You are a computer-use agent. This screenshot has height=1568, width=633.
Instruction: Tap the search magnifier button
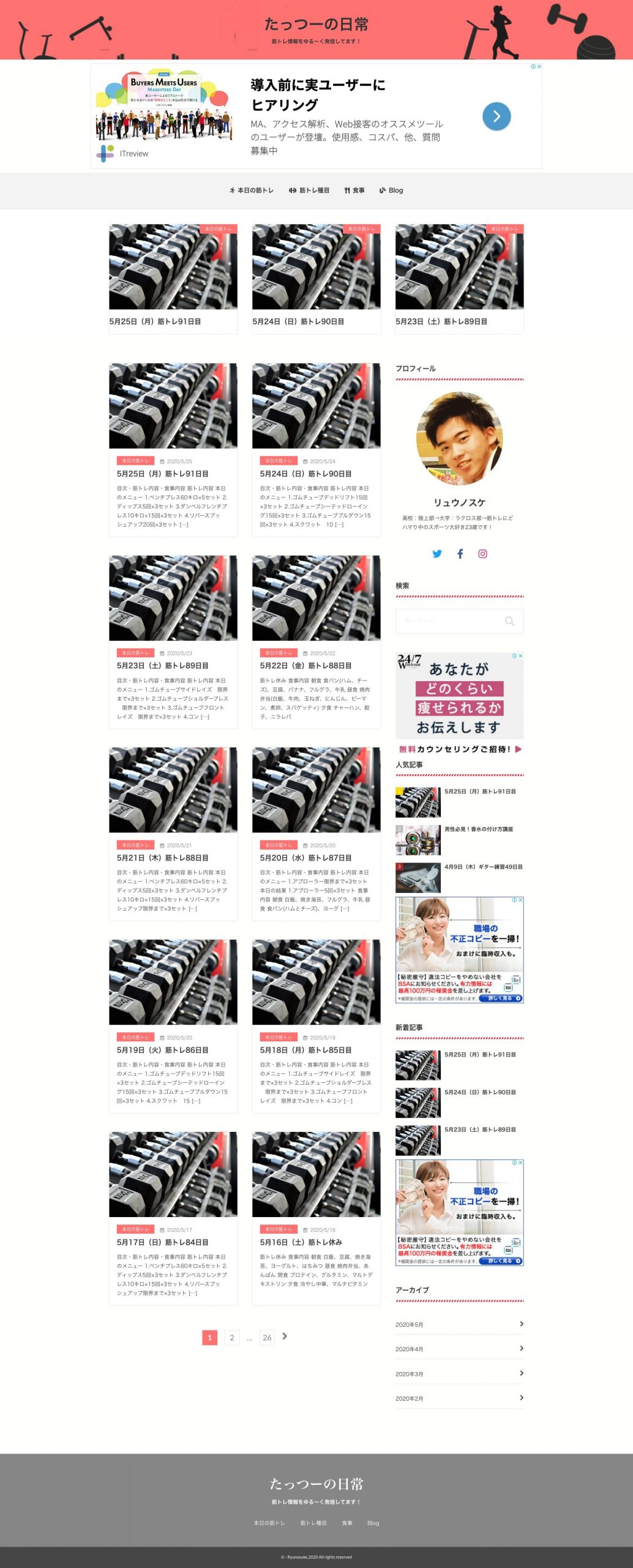point(509,621)
